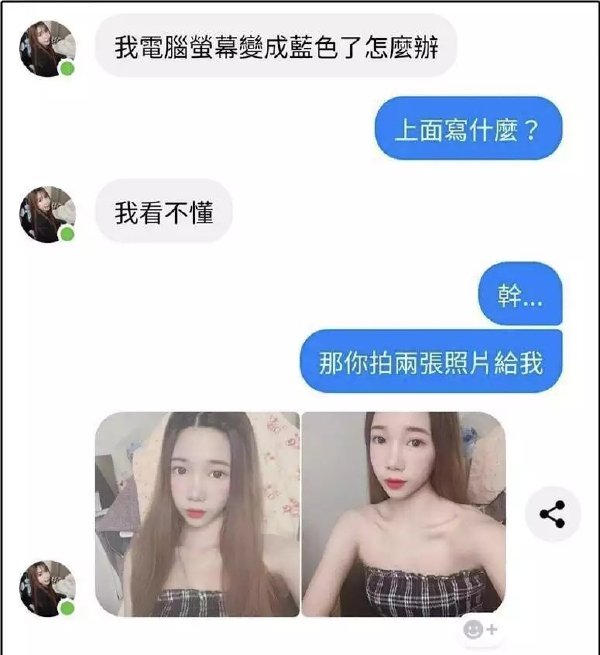The width and height of the screenshot is (600, 655).
Task: Add an emoji reaction to the photos
Action: 481,630
